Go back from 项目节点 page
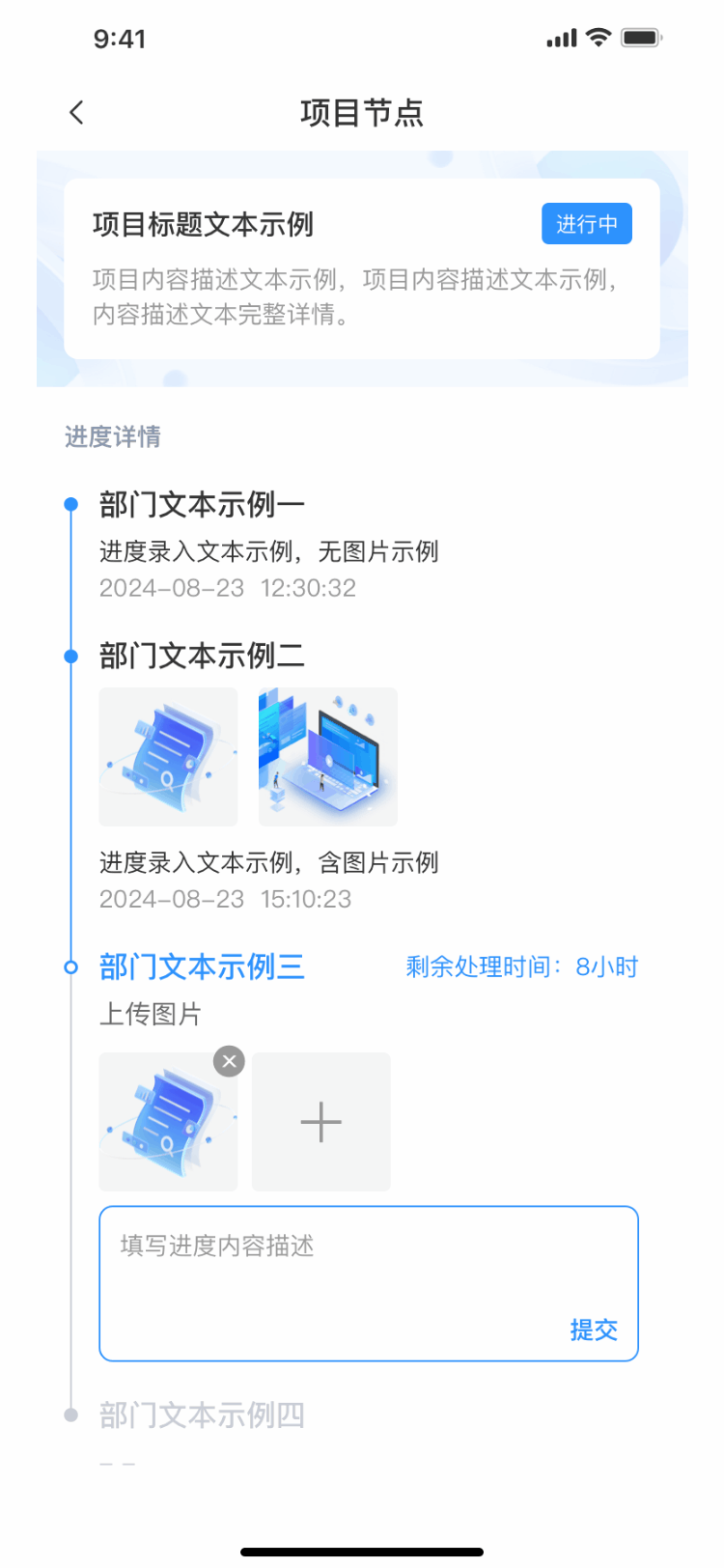The height and width of the screenshot is (1568, 724). pyautogui.click(x=77, y=113)
